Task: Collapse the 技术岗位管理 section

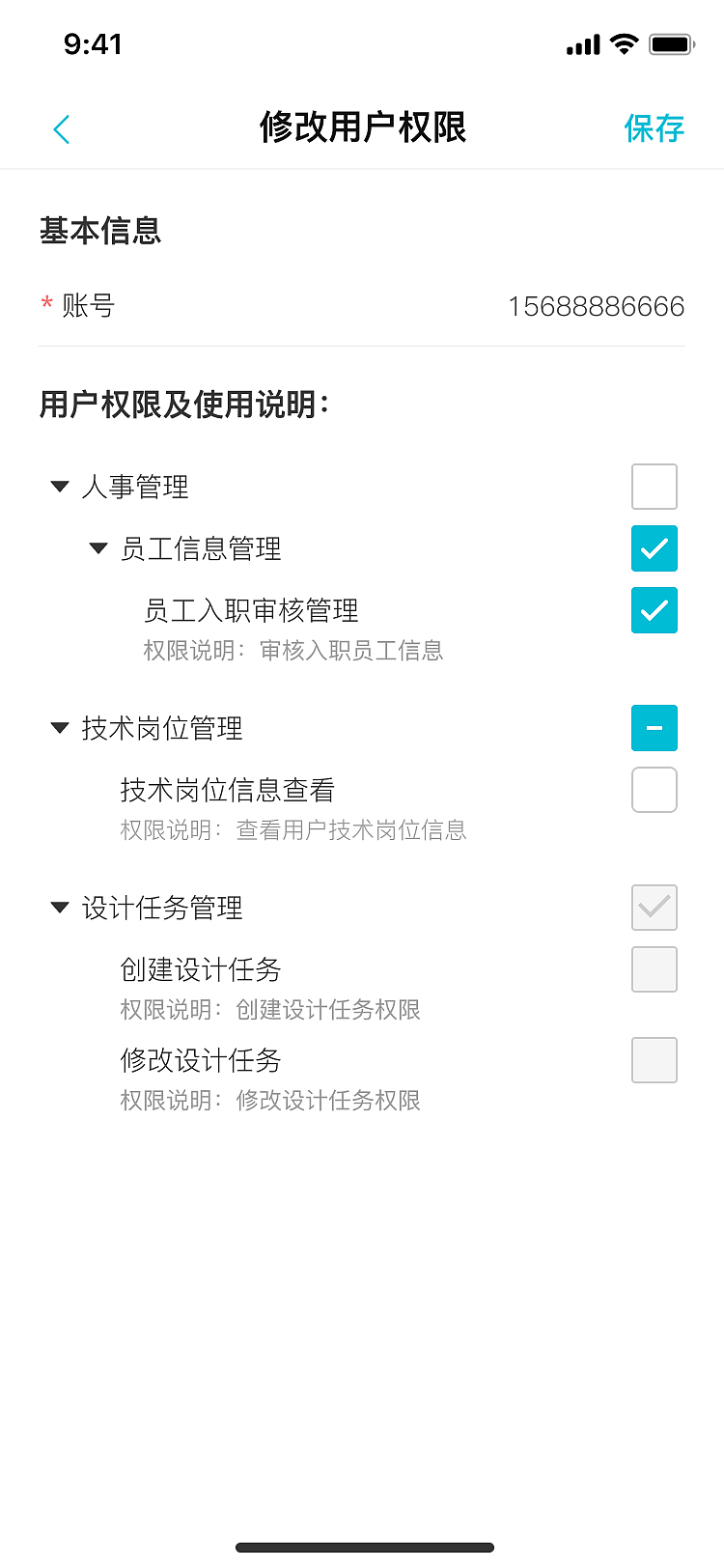Action: tap(60, 728)
